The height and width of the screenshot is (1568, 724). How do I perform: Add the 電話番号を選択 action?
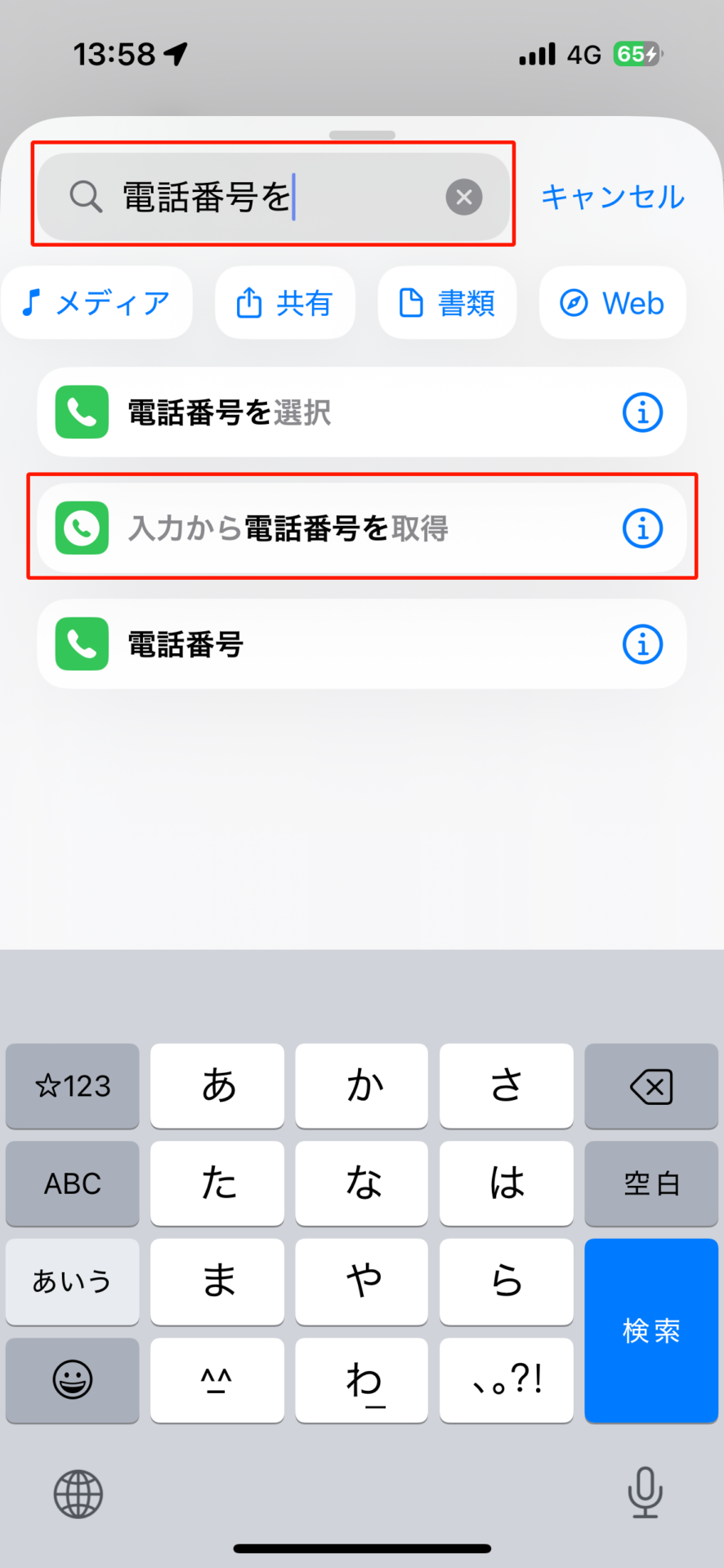coord(362,412)
